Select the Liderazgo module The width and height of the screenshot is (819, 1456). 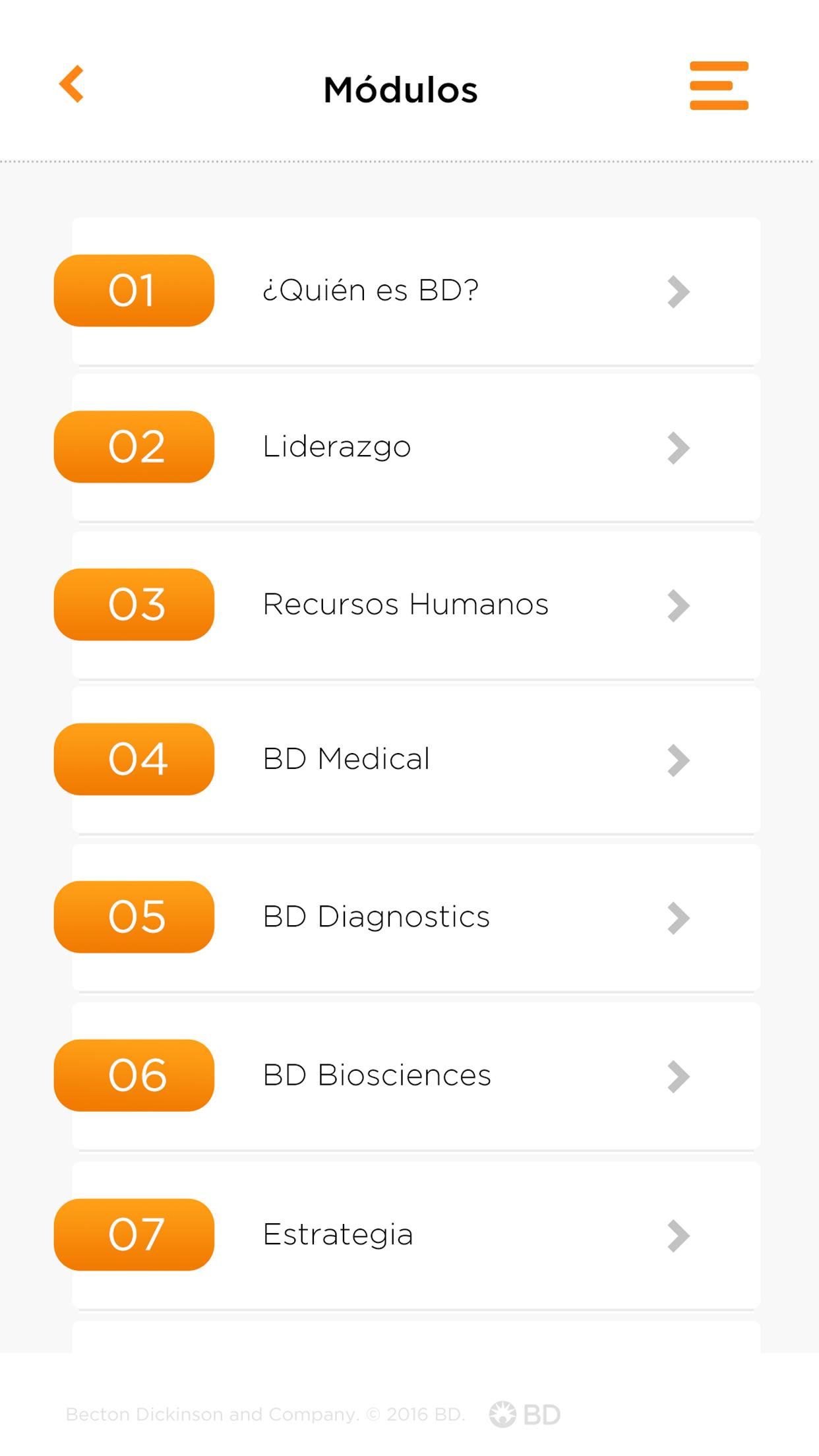415,448
